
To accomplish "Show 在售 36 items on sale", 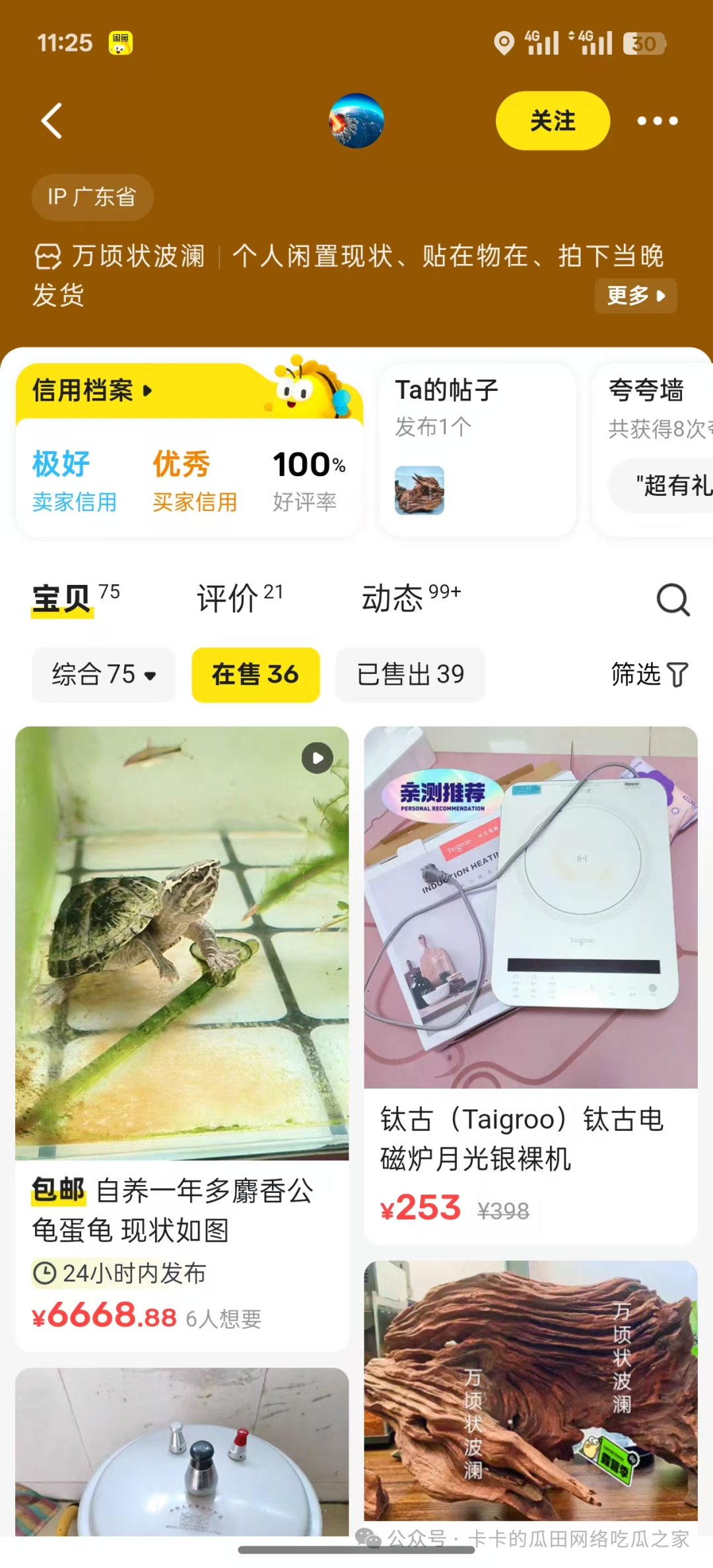I will point(255,675).
